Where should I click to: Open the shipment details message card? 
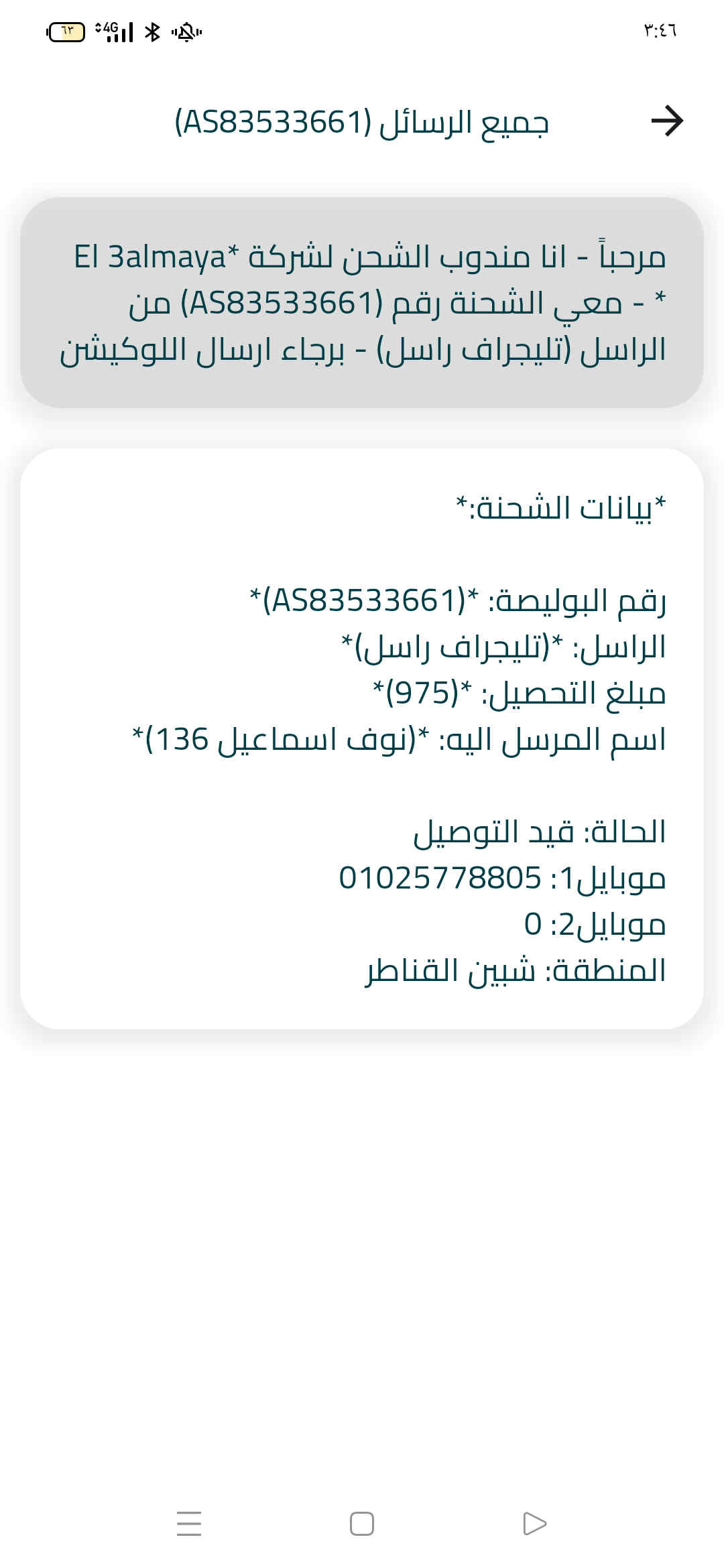362,738
